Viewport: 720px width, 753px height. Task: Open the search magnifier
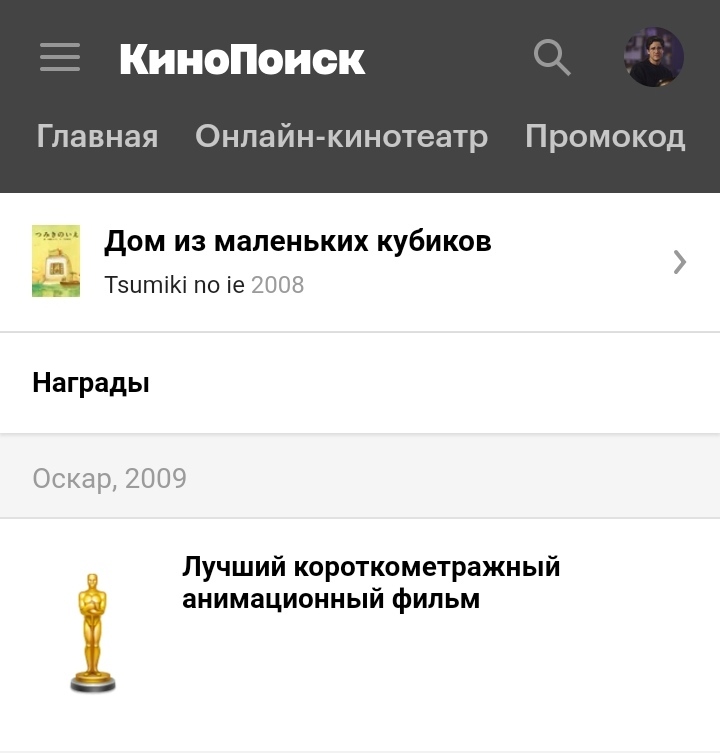551,57
